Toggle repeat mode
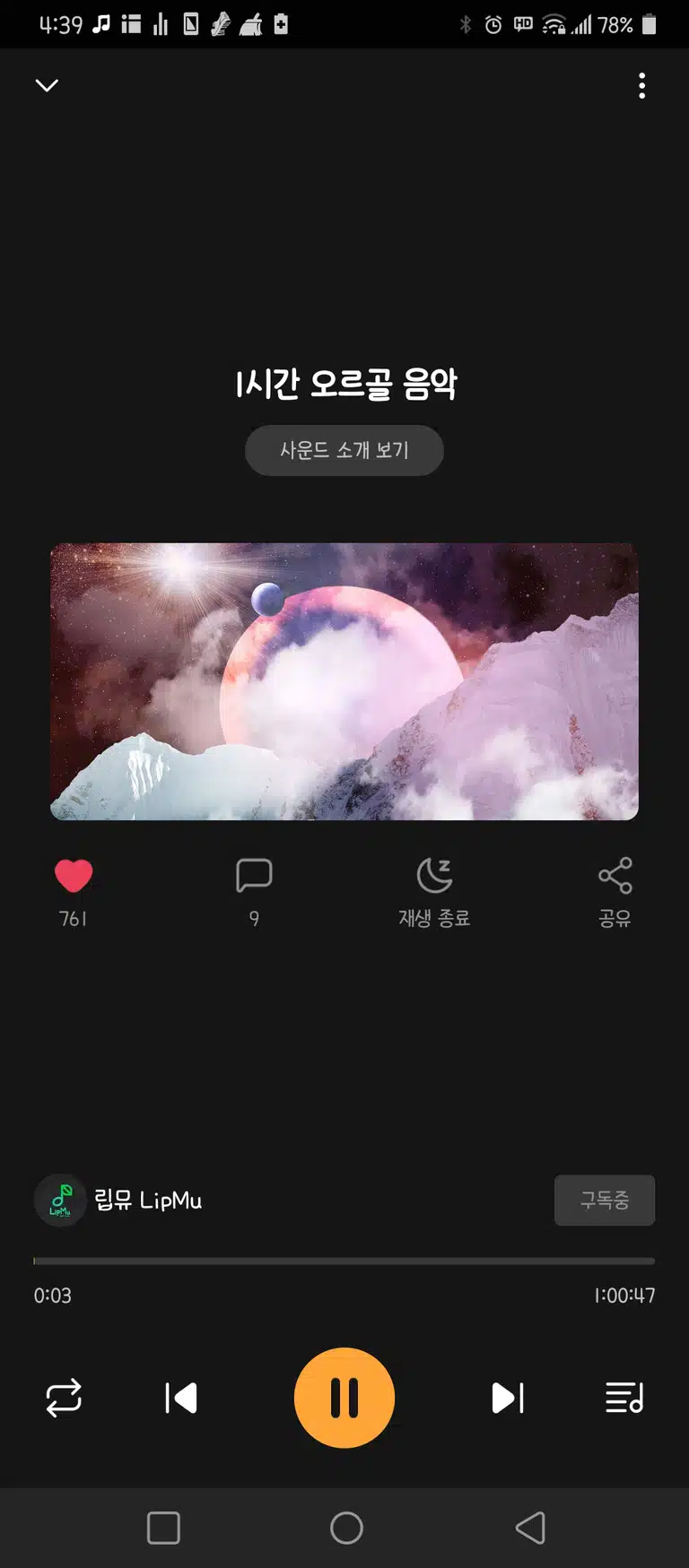689x1568 pixels. [x=64, y=1398]
